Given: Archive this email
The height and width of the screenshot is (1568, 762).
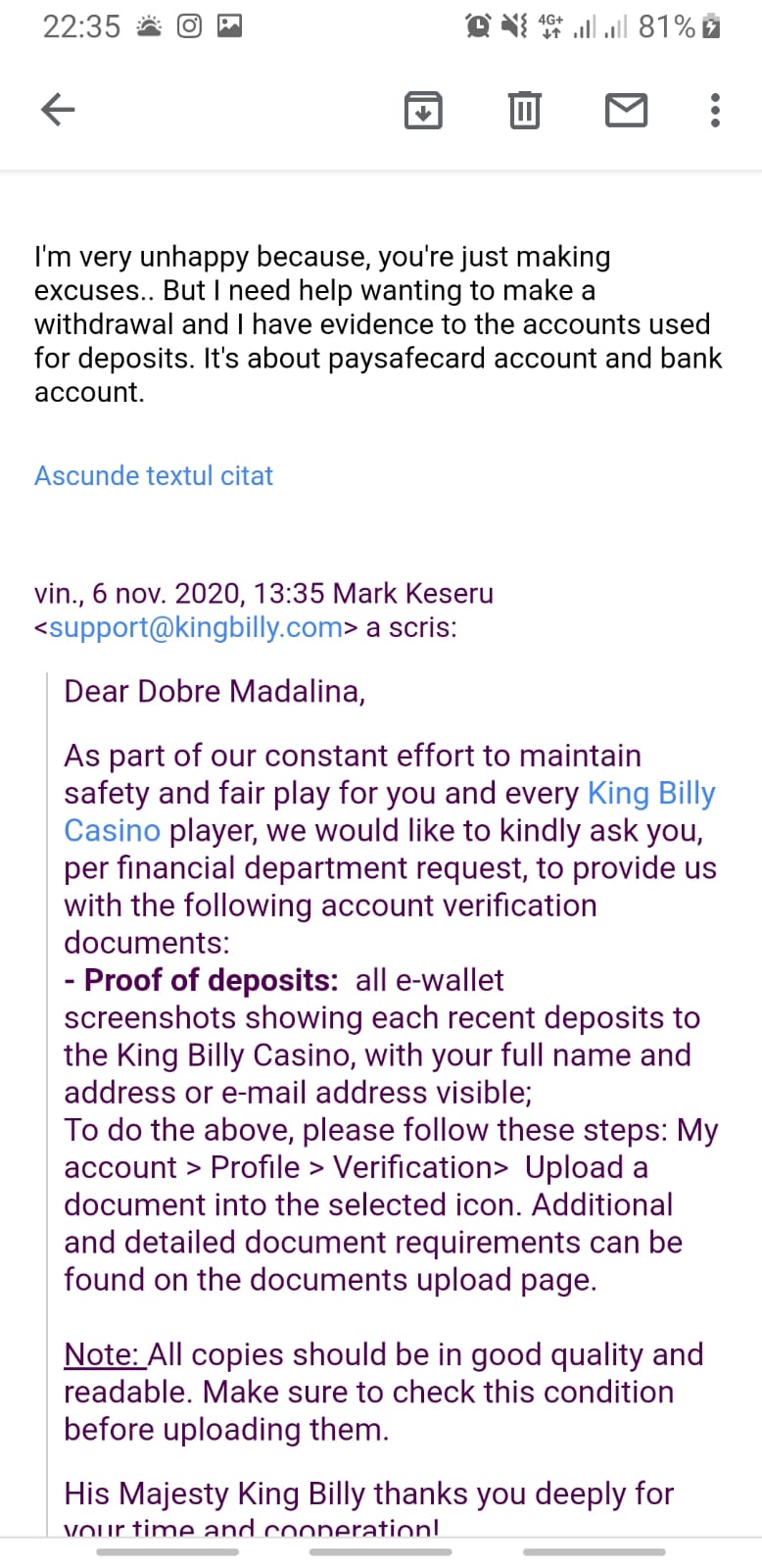Looking at the screenshot, I should [423, 110].
